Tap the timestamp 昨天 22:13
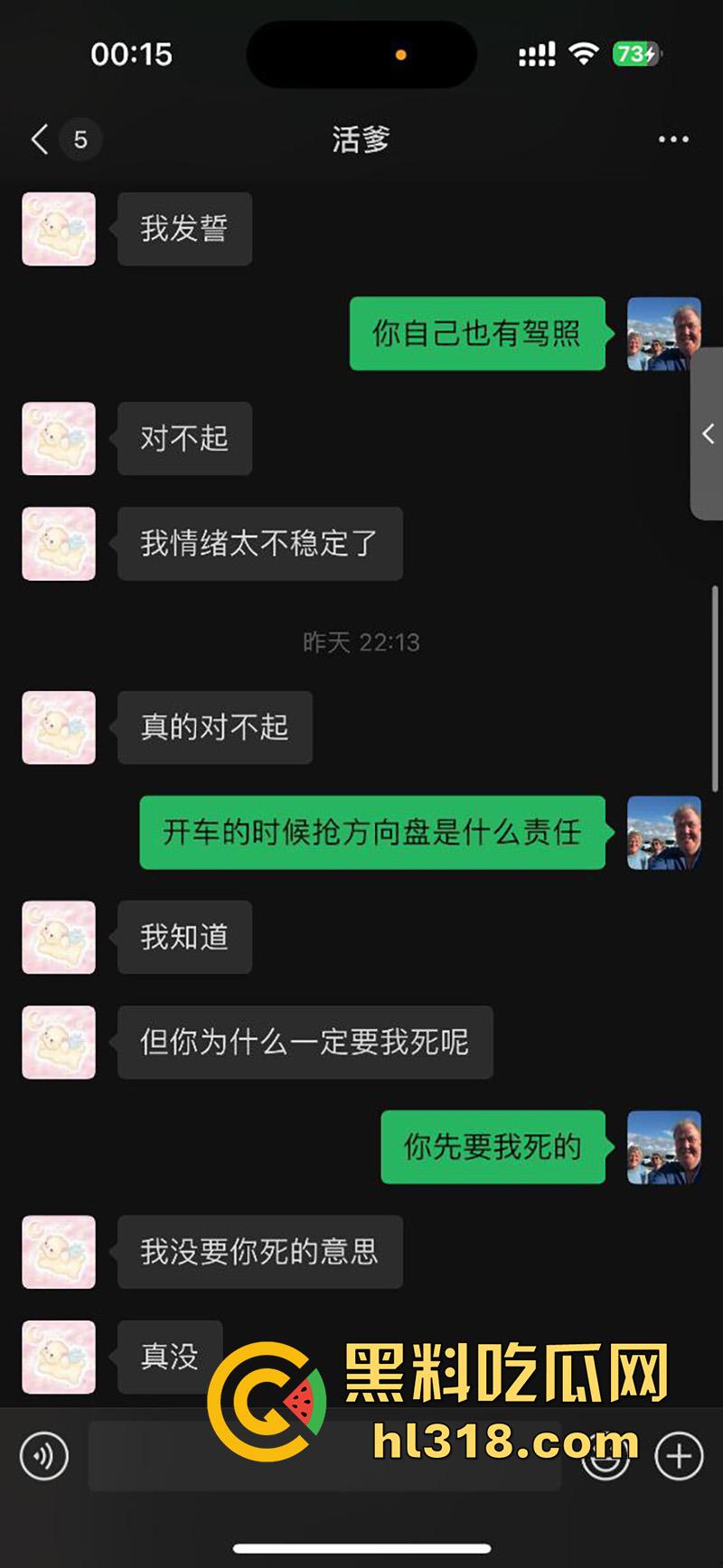 (361, 642)
